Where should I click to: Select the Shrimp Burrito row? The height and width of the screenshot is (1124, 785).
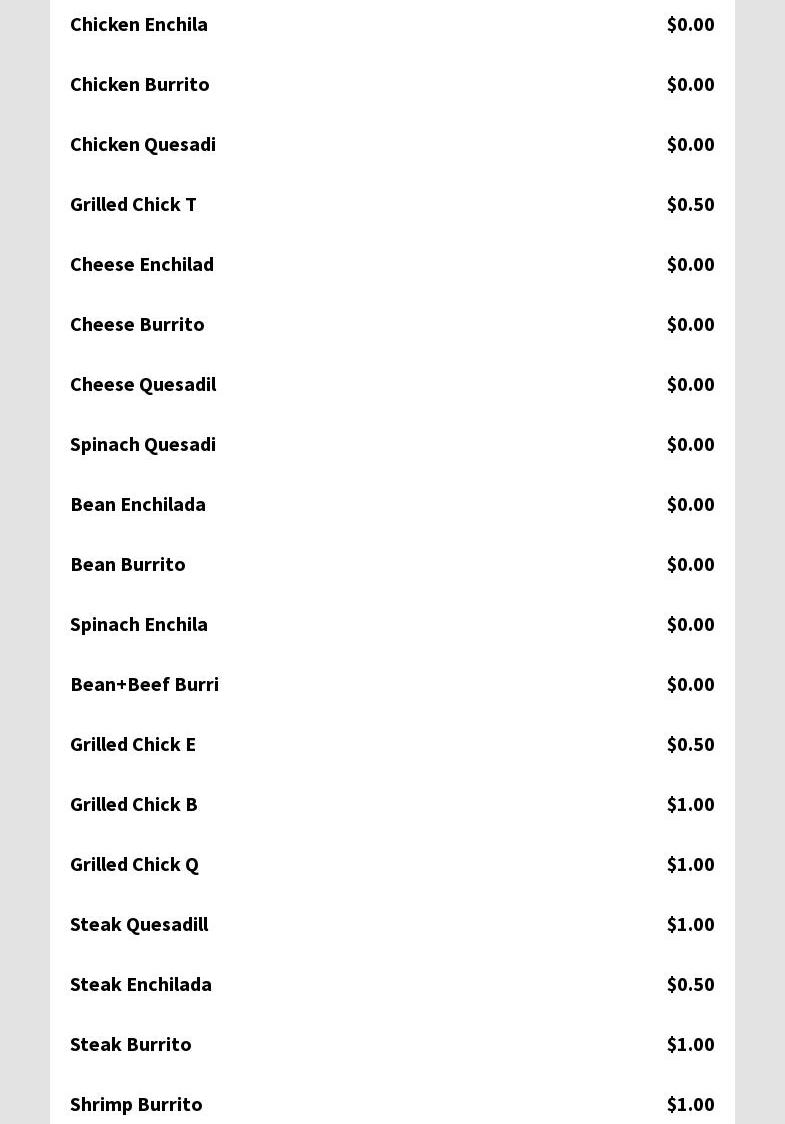(x=136, y=1104)
